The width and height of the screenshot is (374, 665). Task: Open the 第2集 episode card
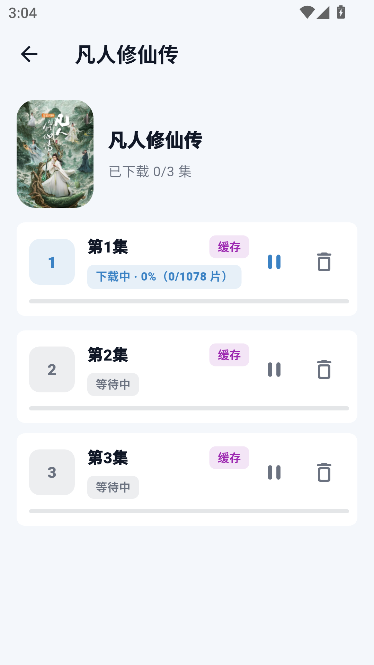click(x=187, y=377)
